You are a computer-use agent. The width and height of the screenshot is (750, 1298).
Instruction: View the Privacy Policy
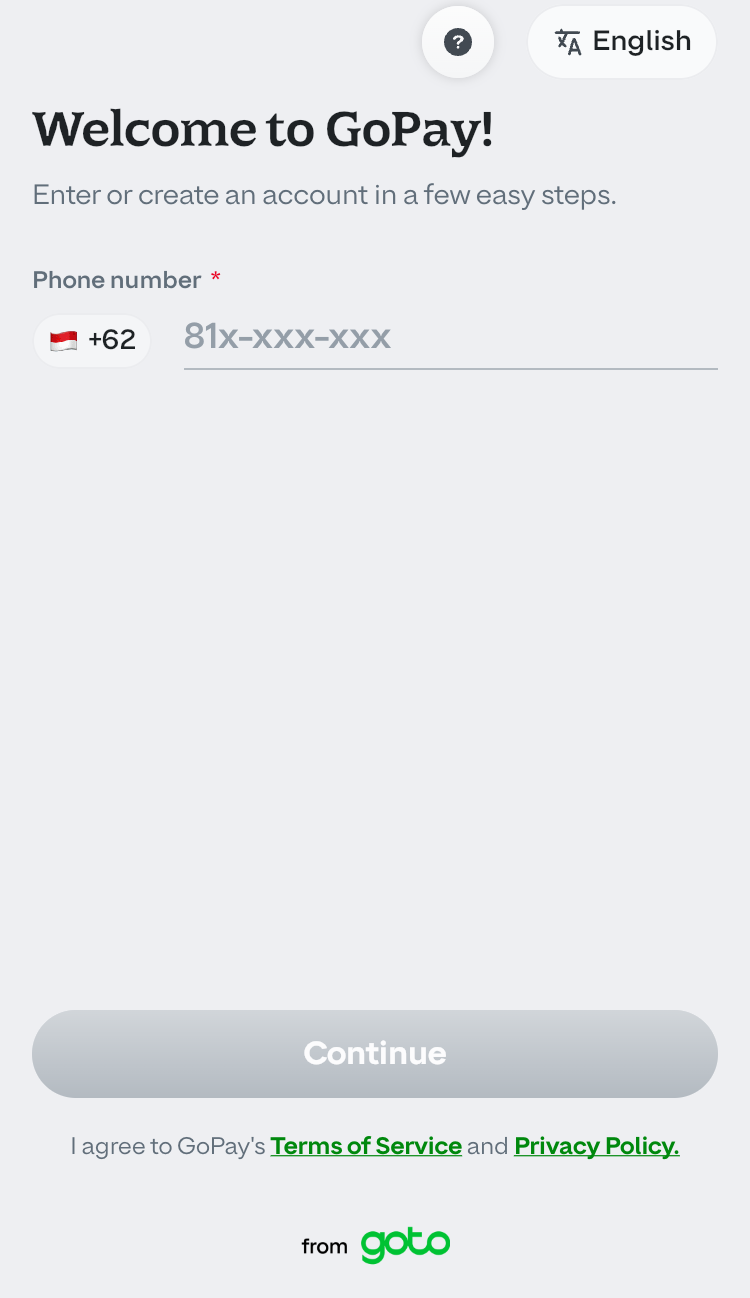[596, 1146]
